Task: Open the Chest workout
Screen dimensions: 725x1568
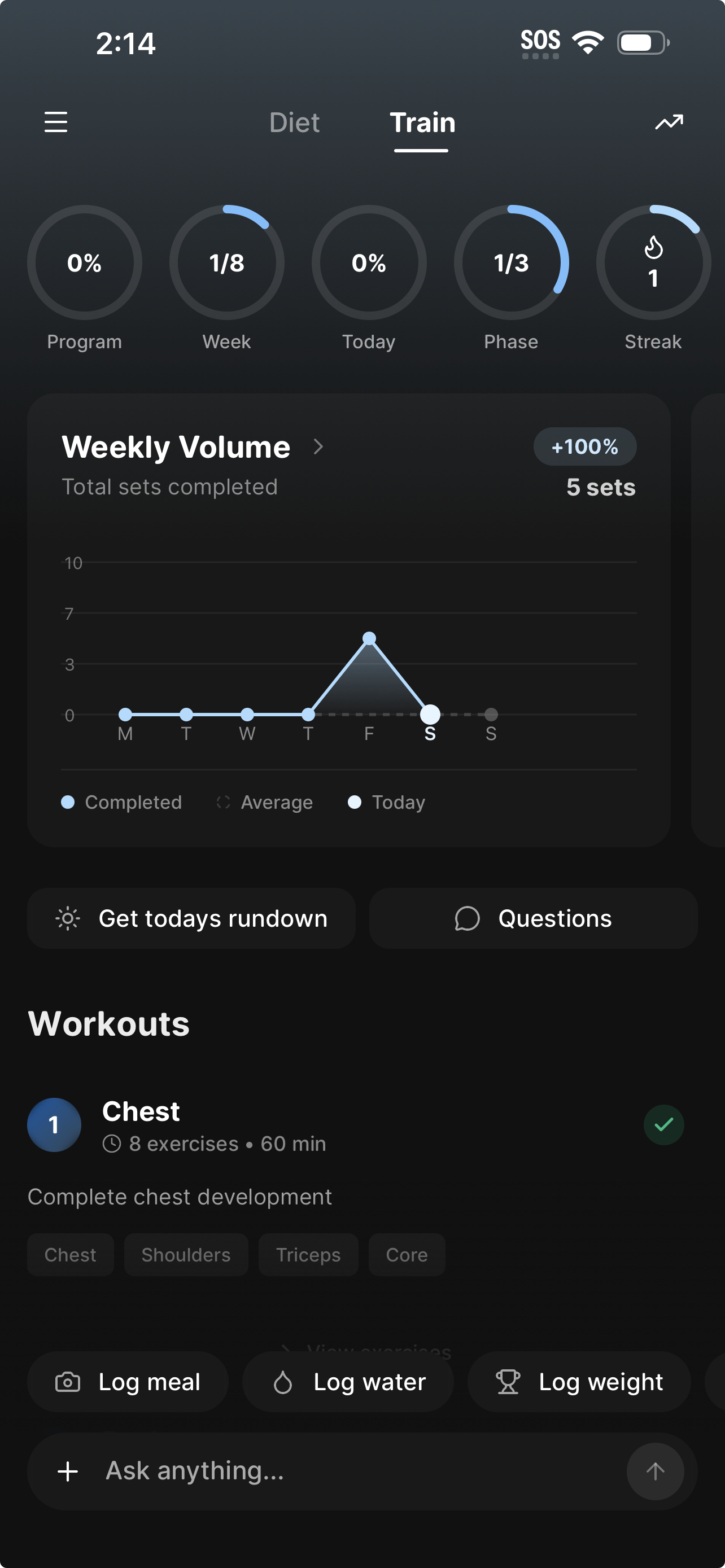Action: pos(141,1112)
